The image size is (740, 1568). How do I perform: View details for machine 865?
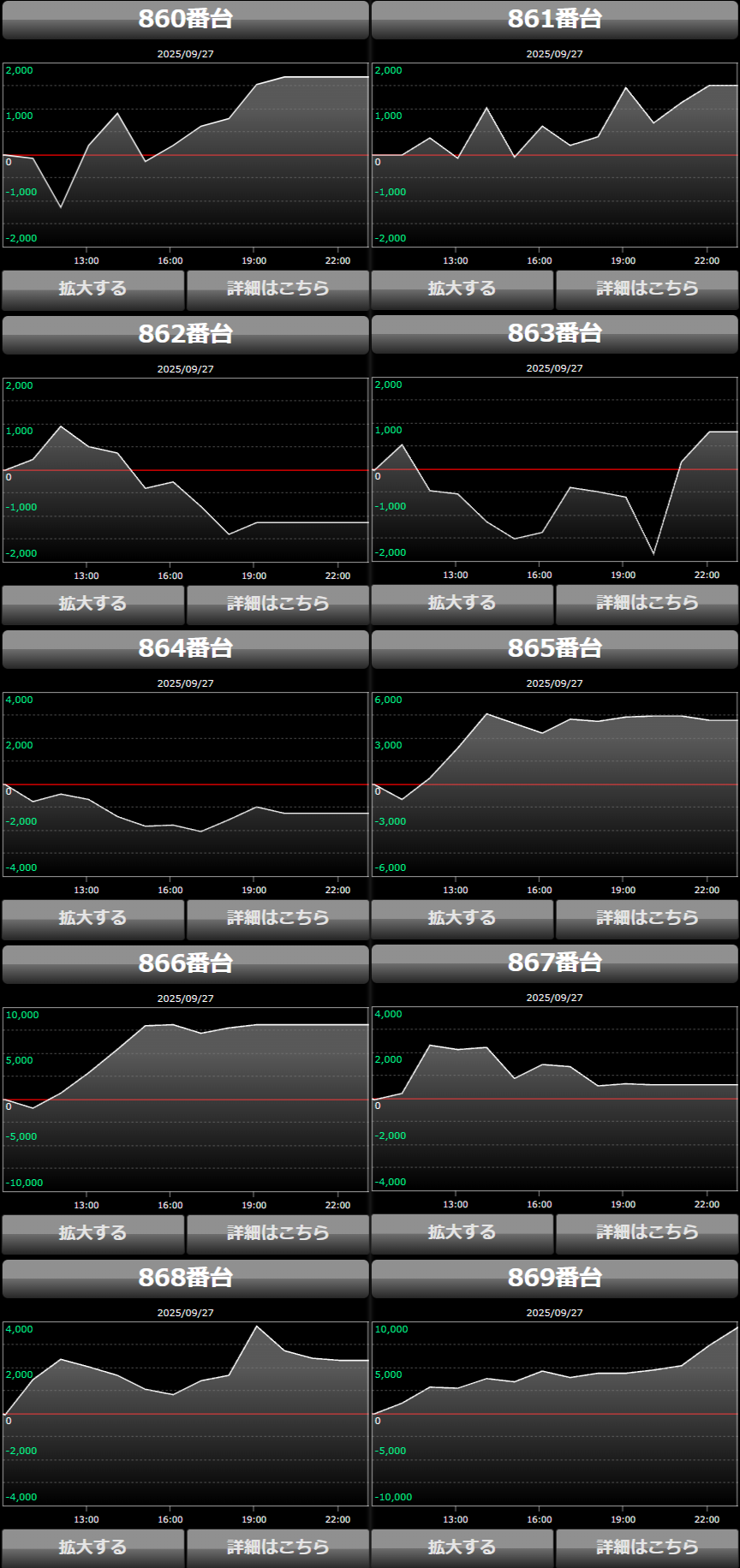pos(647,918)
